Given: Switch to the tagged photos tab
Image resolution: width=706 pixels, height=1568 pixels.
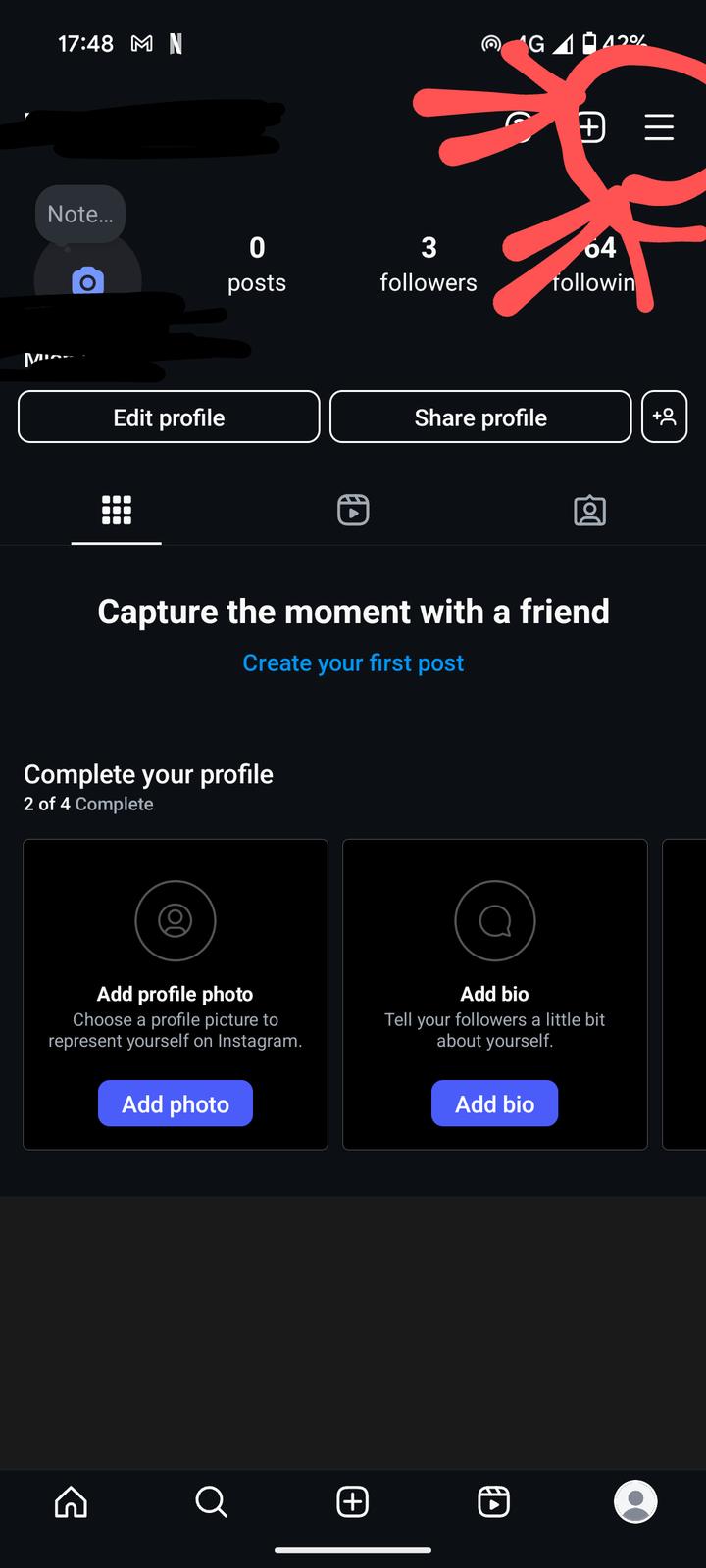Looking at the screenshot, I should point(589,510).
